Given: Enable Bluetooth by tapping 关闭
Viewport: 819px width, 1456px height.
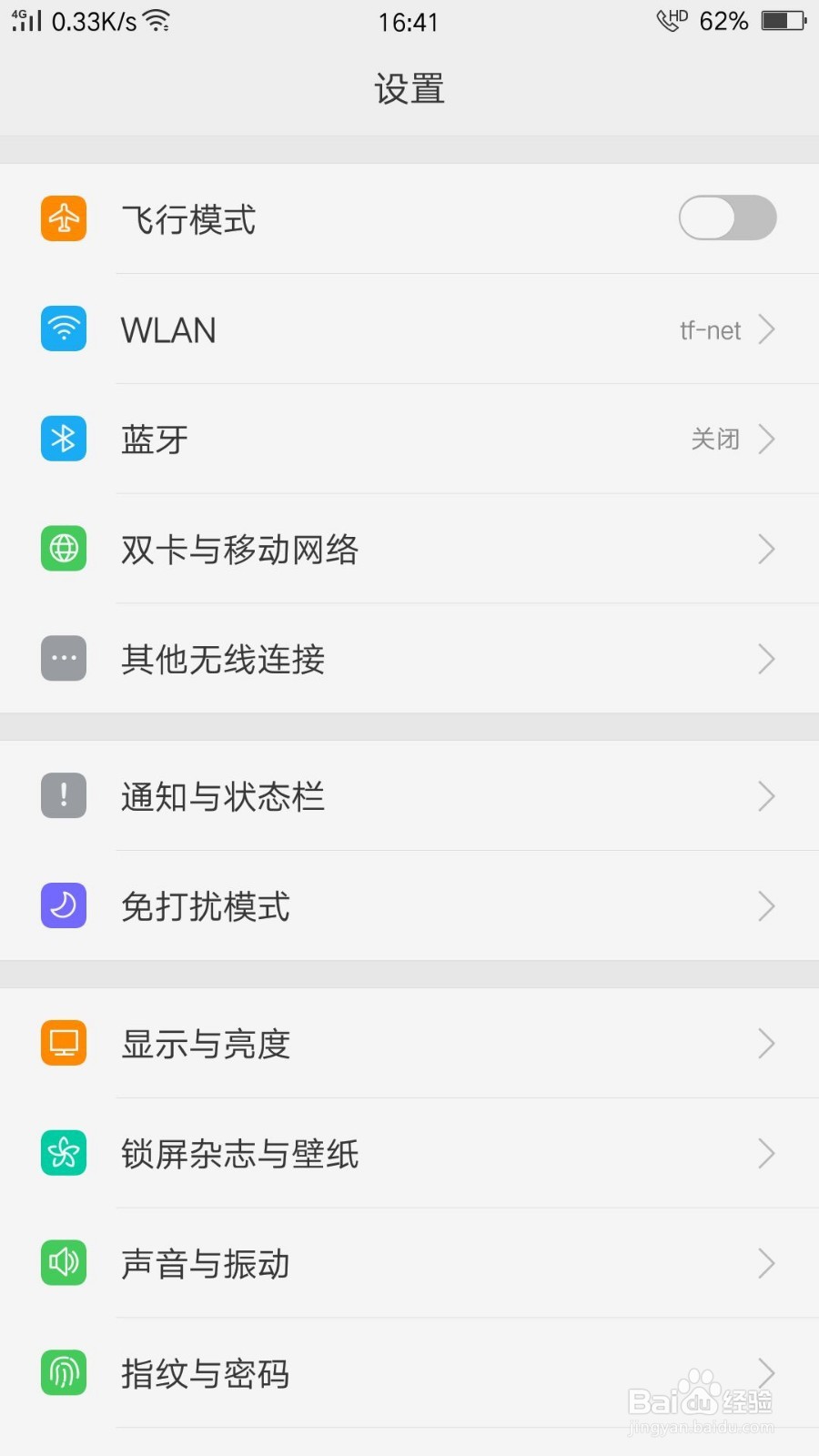Looking at the screenshot, I should [x=715, y=439].
